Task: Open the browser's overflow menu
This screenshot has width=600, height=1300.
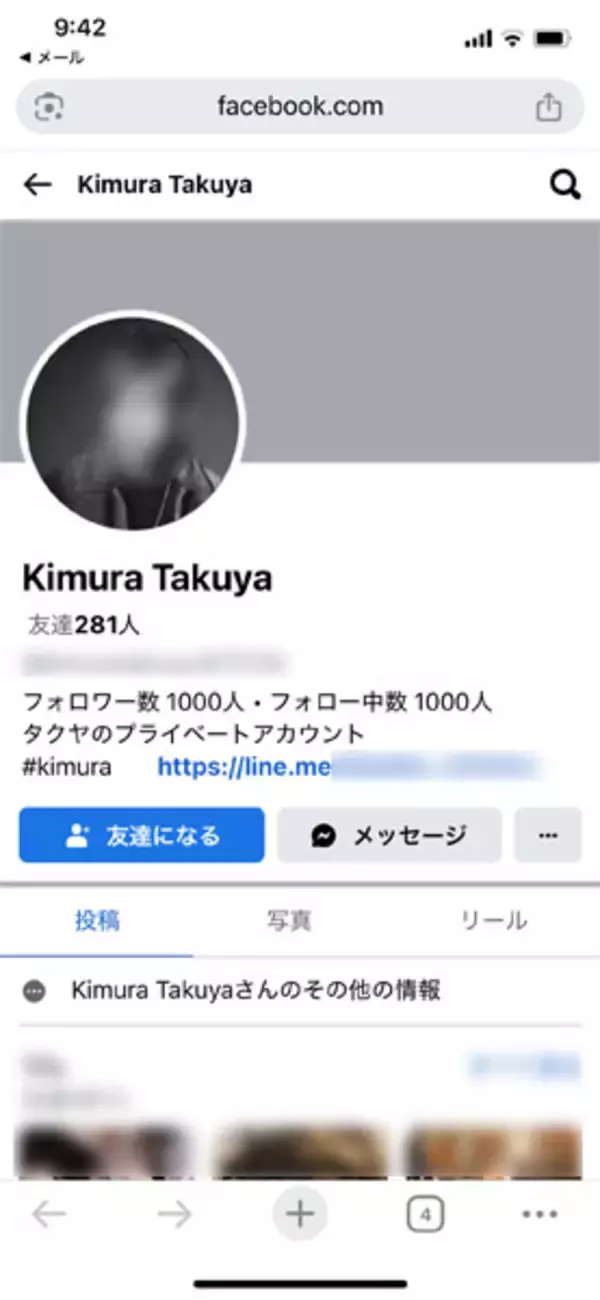Action: click(540, 1214)
